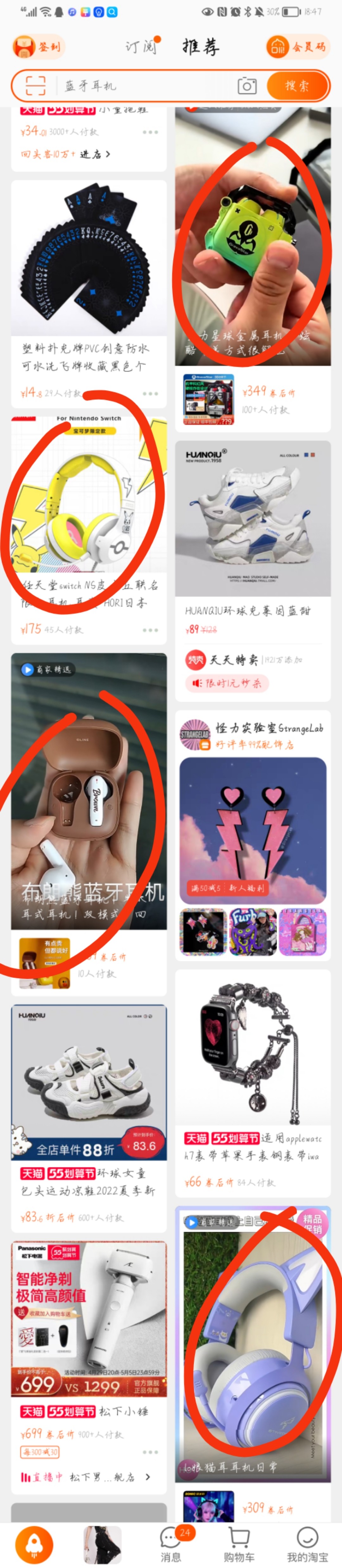Switch to 我的淘宝 tab

[307, 1542]
